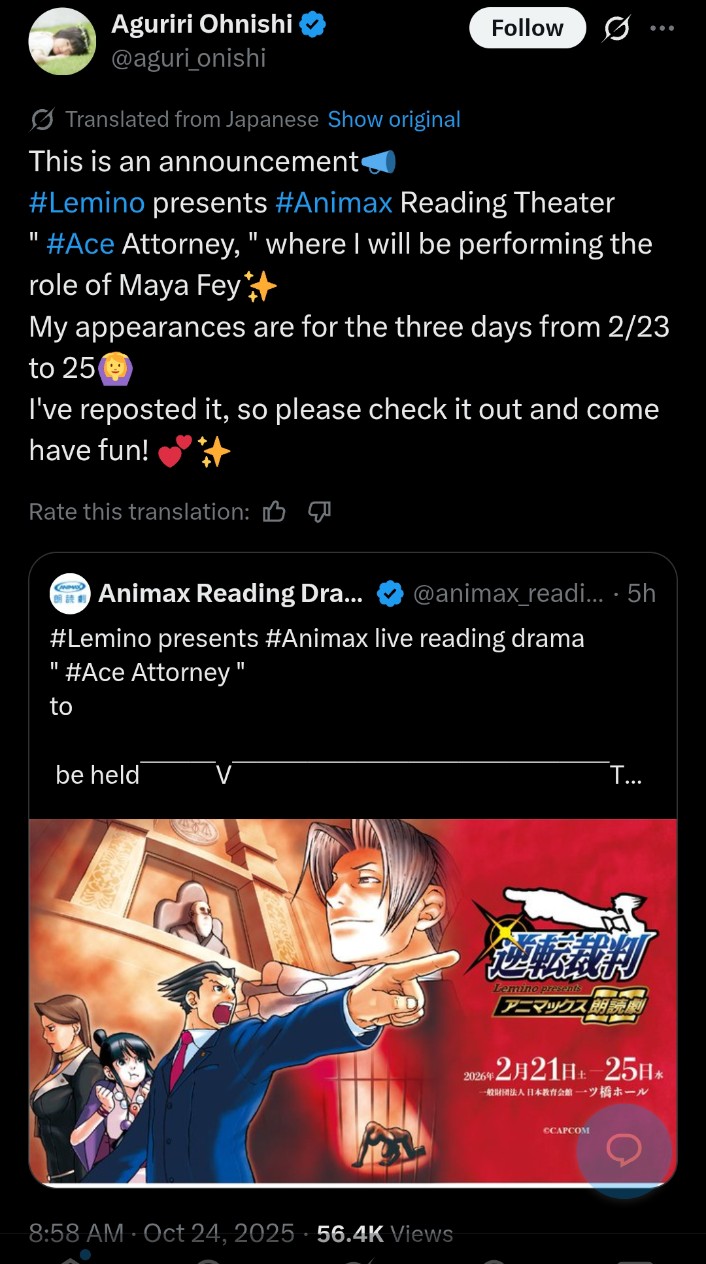The image size is (706, 1264).
Task: Rate this translation thumbs up
Action: tap(274, 512)
